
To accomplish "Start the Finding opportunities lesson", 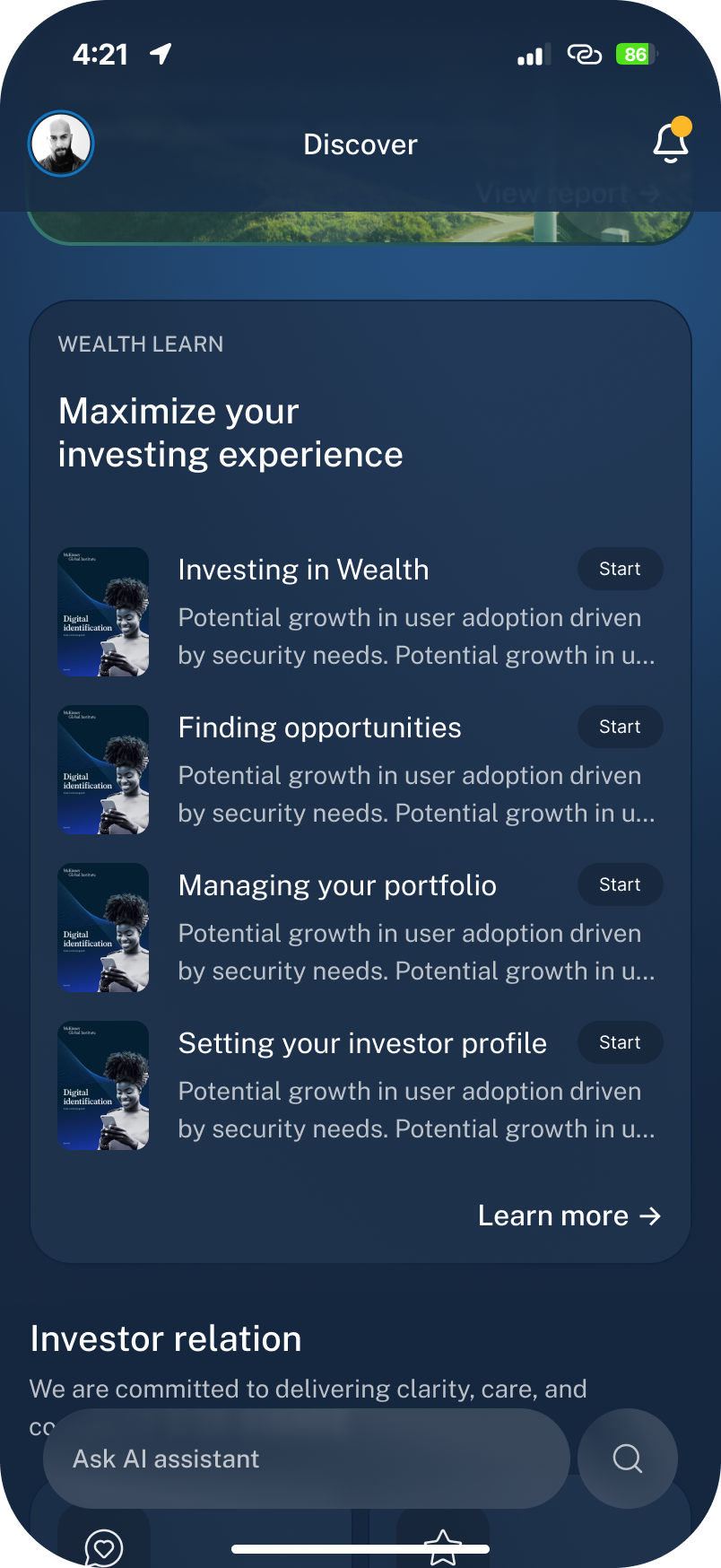I will click(x=620, y=727).
